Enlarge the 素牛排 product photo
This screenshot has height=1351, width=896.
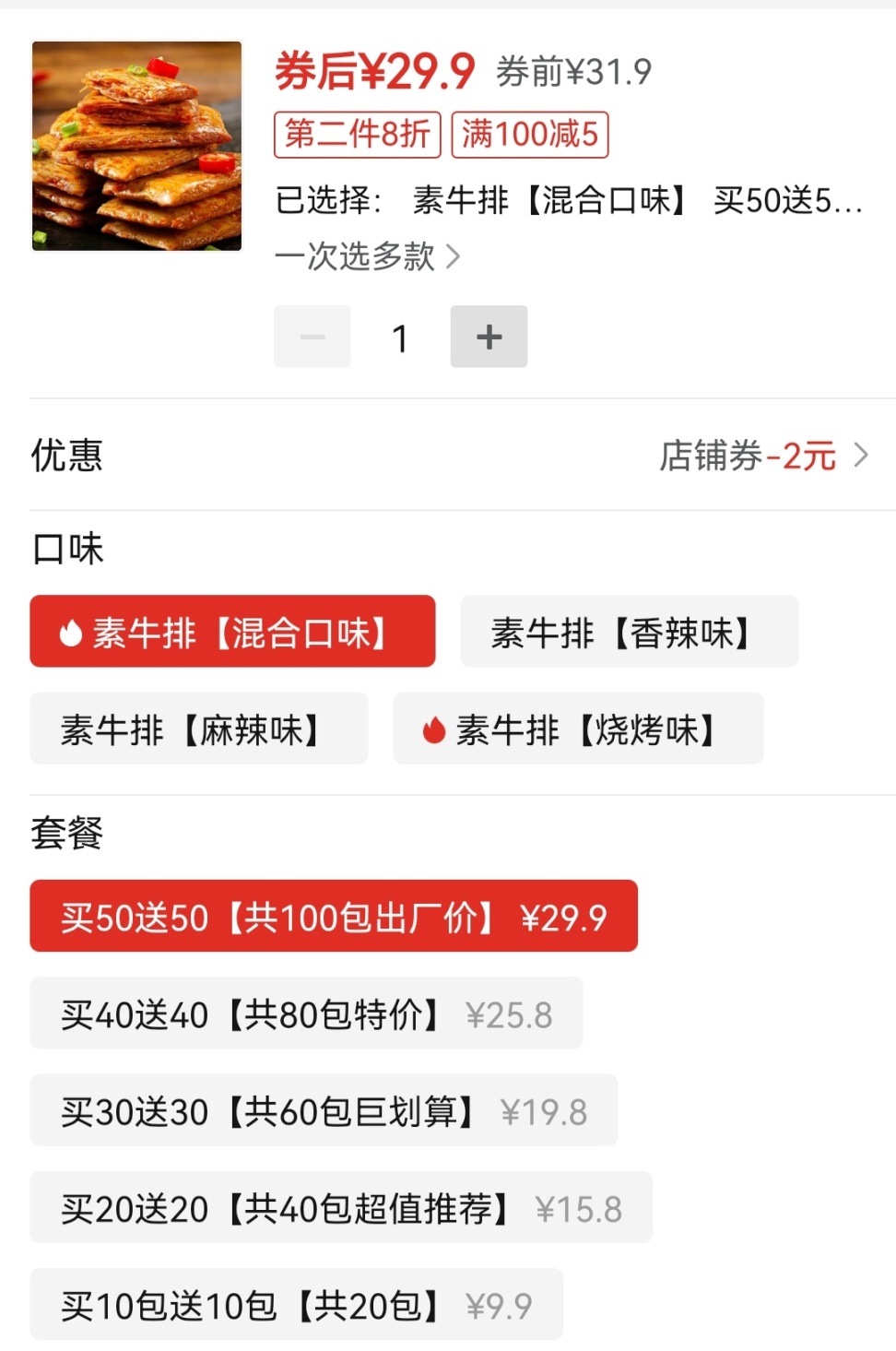point(136,146)
